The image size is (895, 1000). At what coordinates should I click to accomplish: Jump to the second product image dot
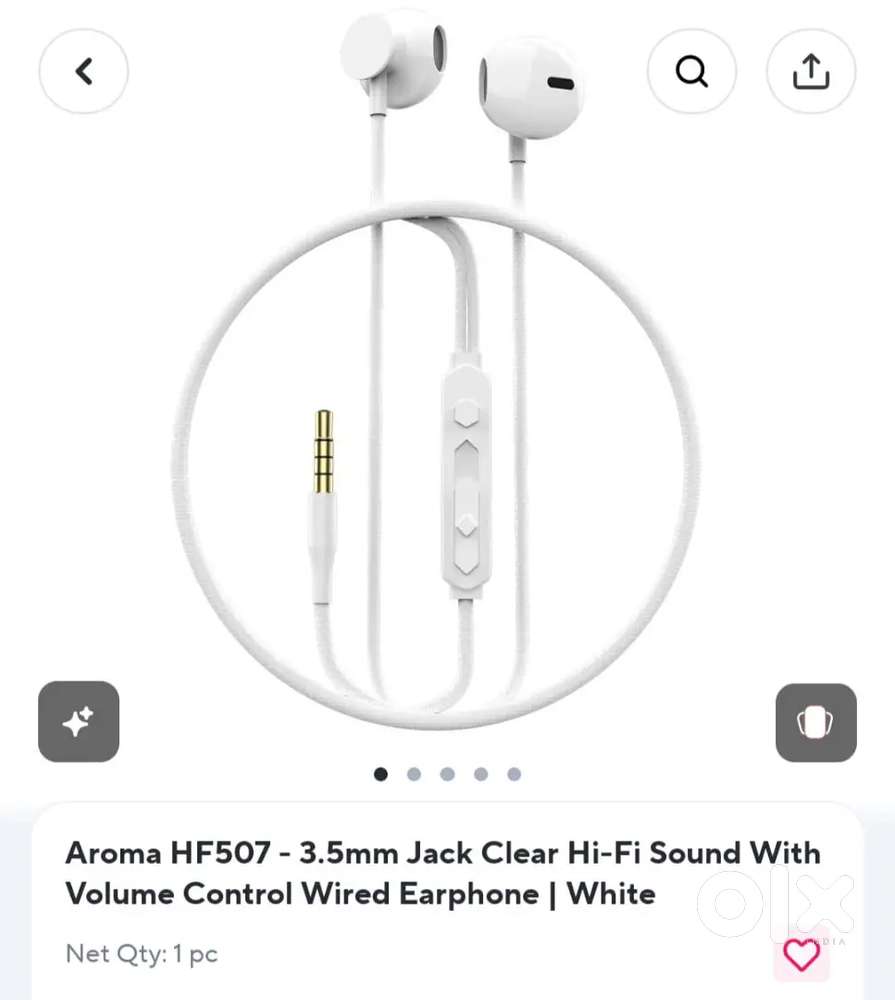pos(414,774)
